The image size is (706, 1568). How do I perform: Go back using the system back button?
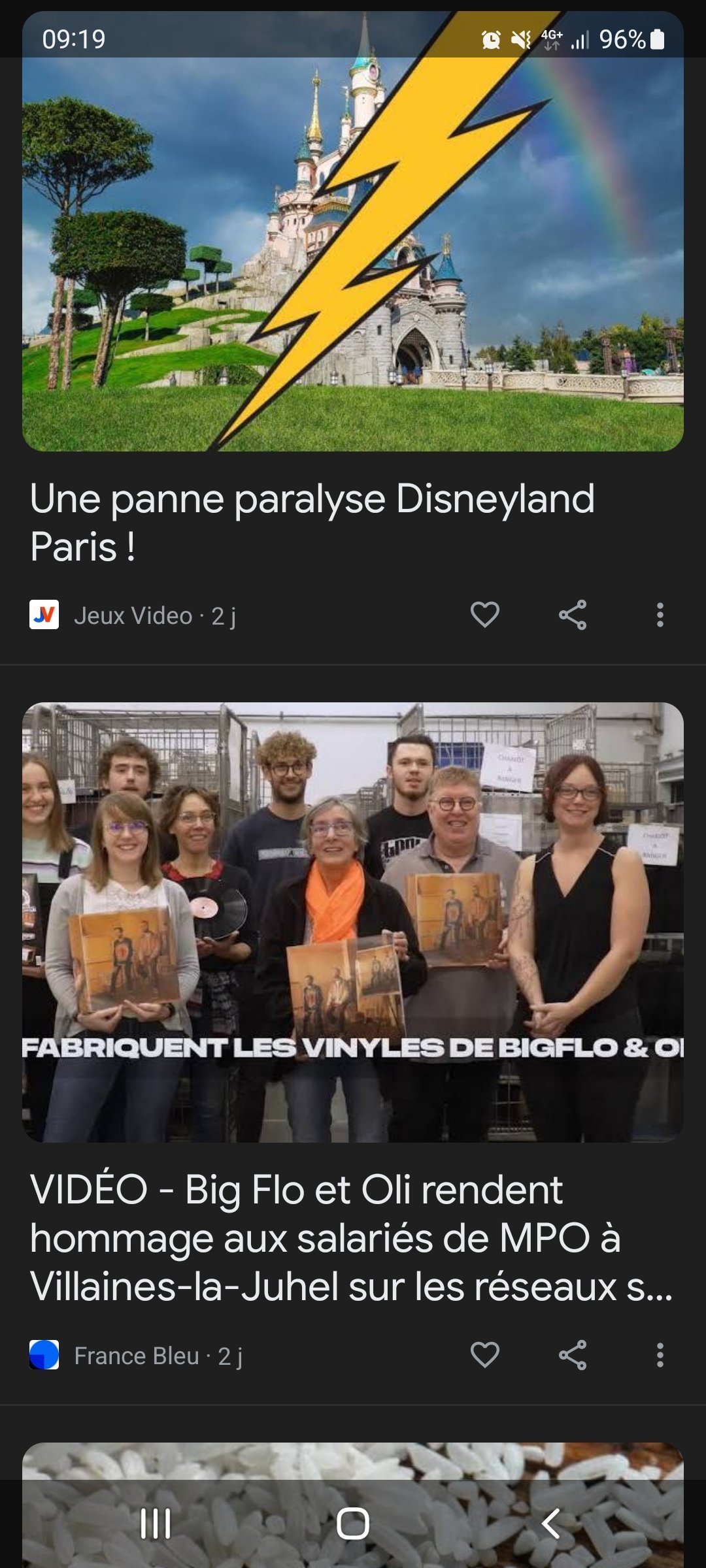(x=550, y=1524)
